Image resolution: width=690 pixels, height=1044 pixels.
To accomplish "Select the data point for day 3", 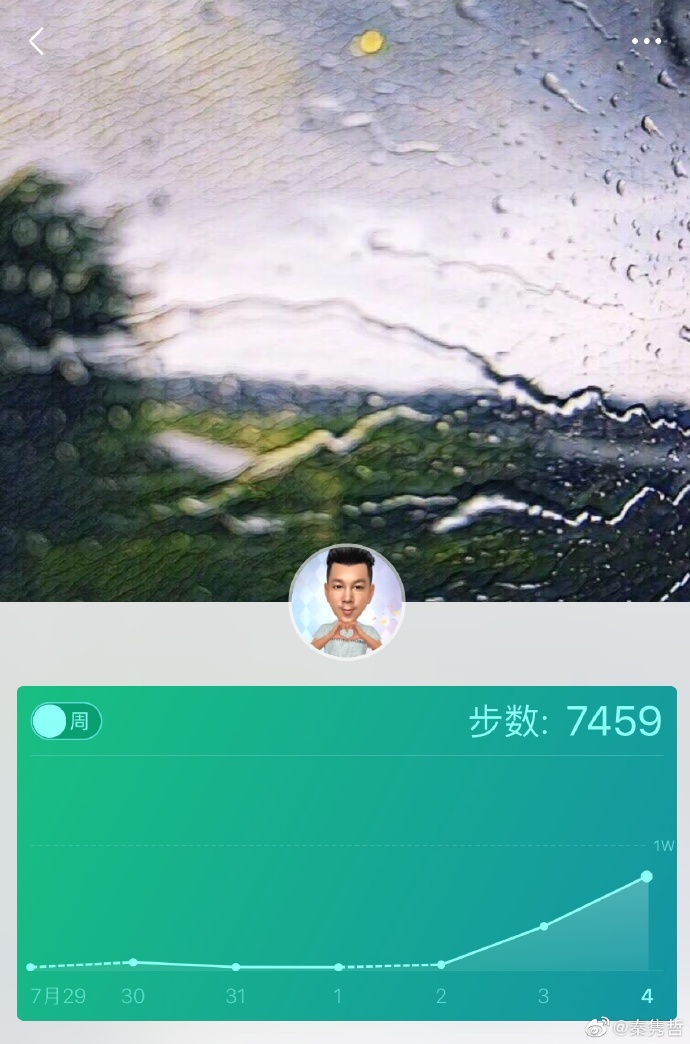I will (x=544, y=926).
